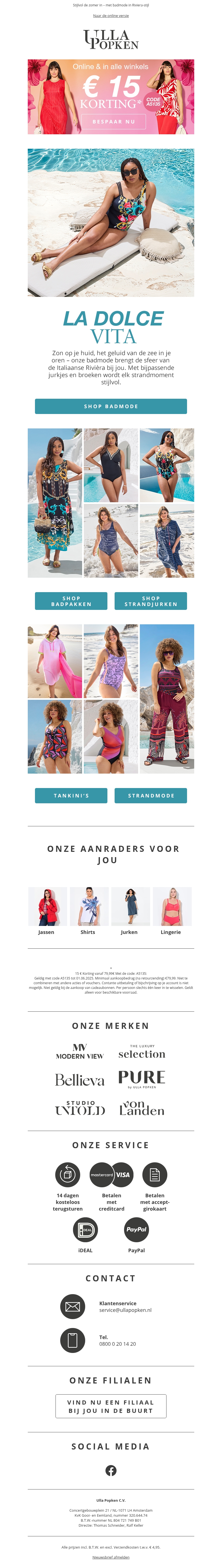Open the Bellieva brand

[x=80, y=1080]
